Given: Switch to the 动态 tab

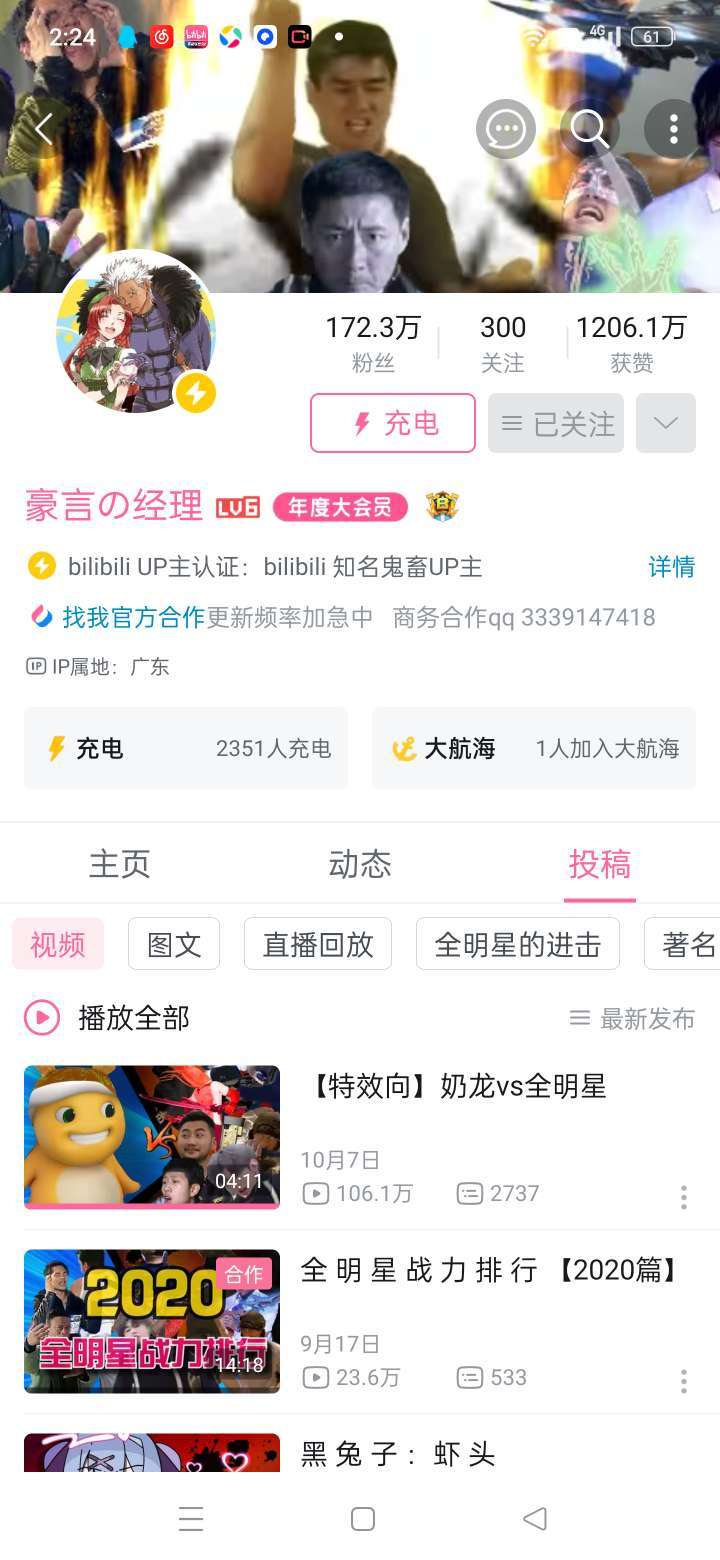Looking at the screenshot, I should pos(360,864).
